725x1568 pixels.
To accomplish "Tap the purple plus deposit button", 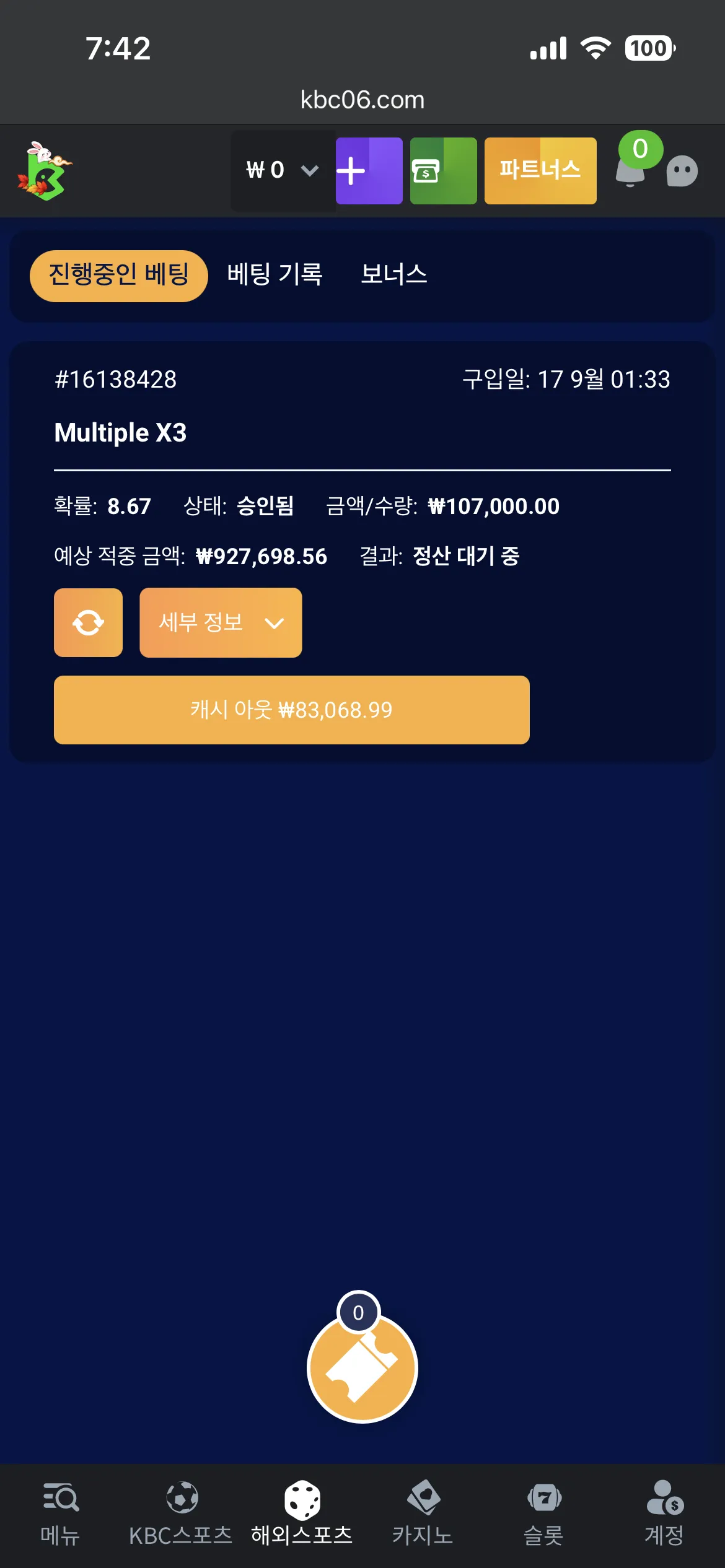I will click(369, 171).
